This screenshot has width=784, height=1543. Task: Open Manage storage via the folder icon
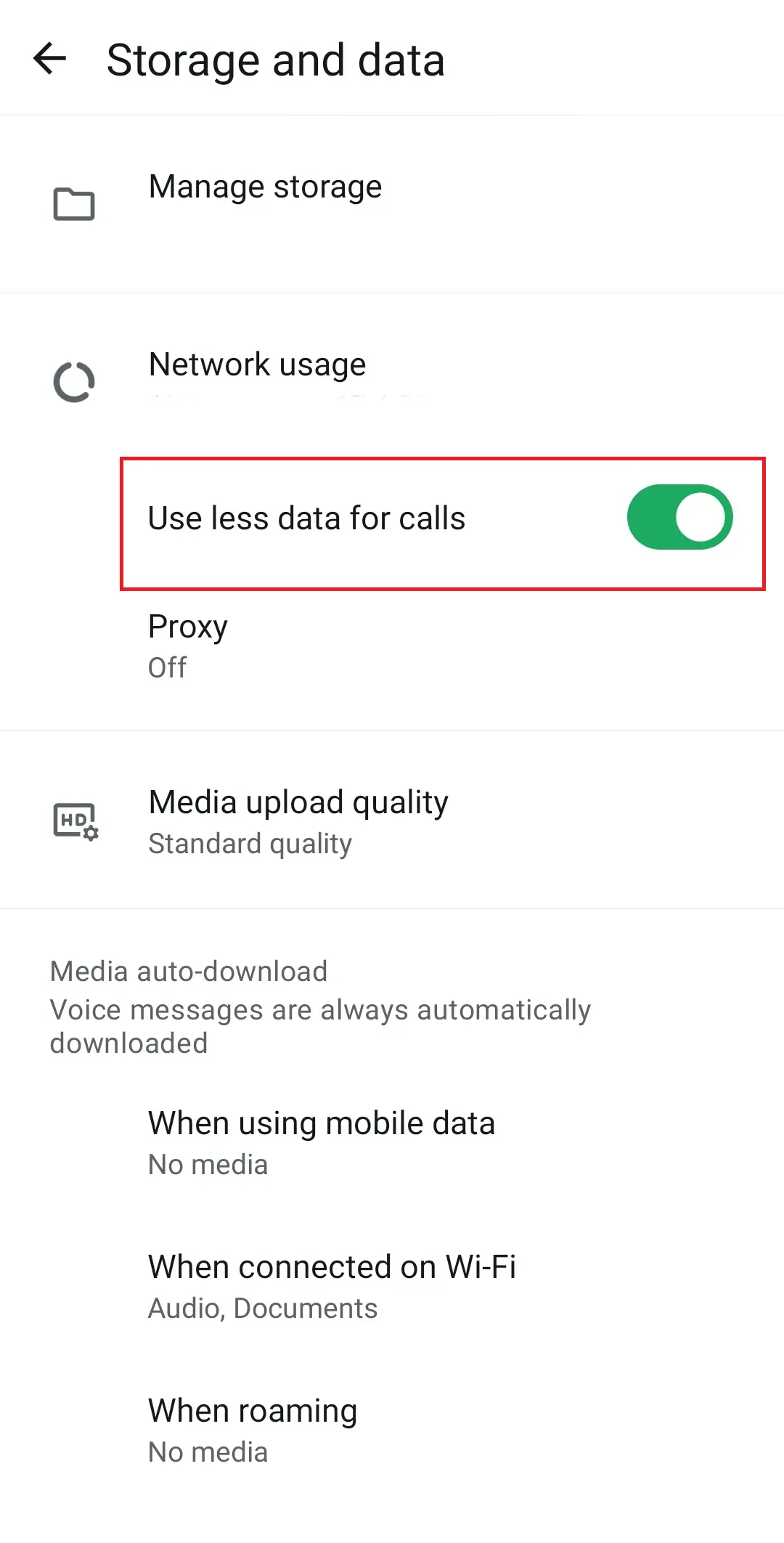pos(74,204)
